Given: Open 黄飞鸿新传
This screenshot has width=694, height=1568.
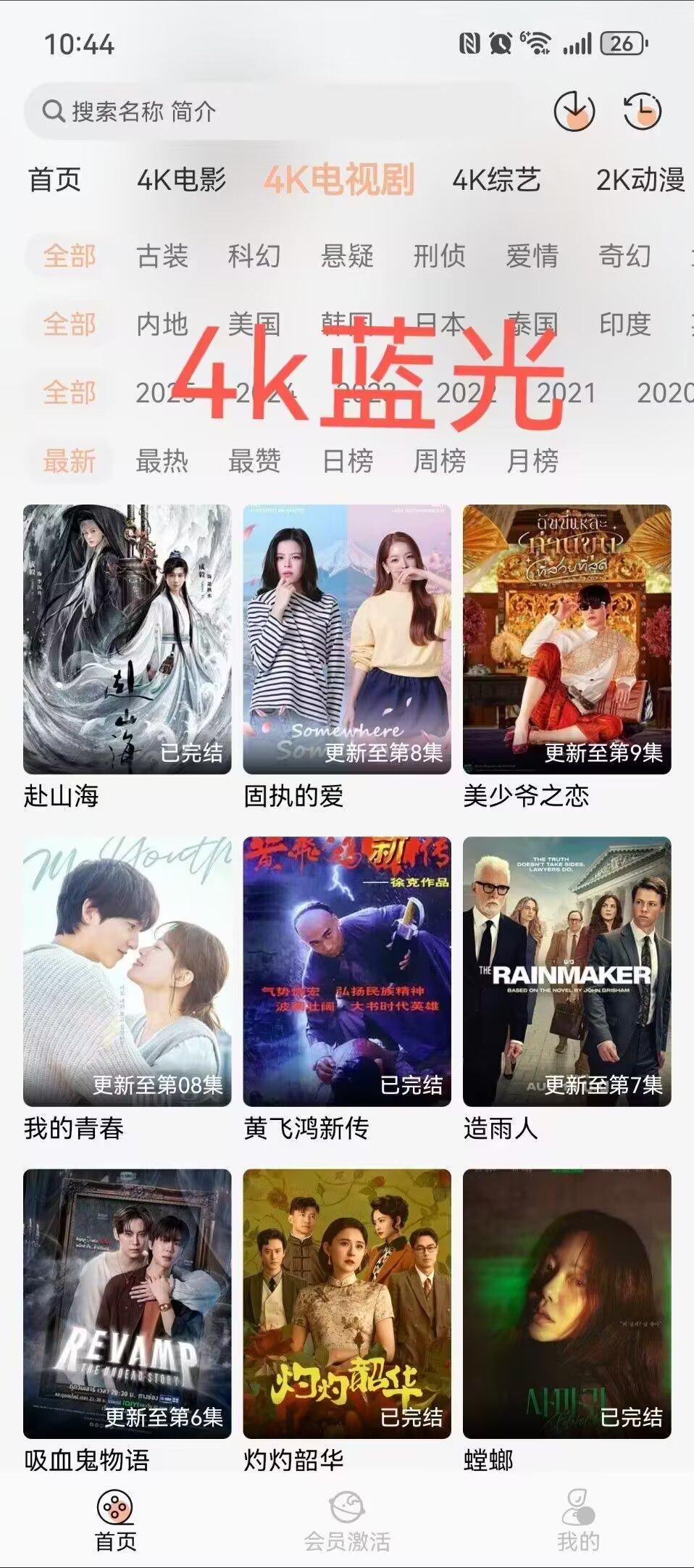Looking at the screenshot, I should (347, 971).
